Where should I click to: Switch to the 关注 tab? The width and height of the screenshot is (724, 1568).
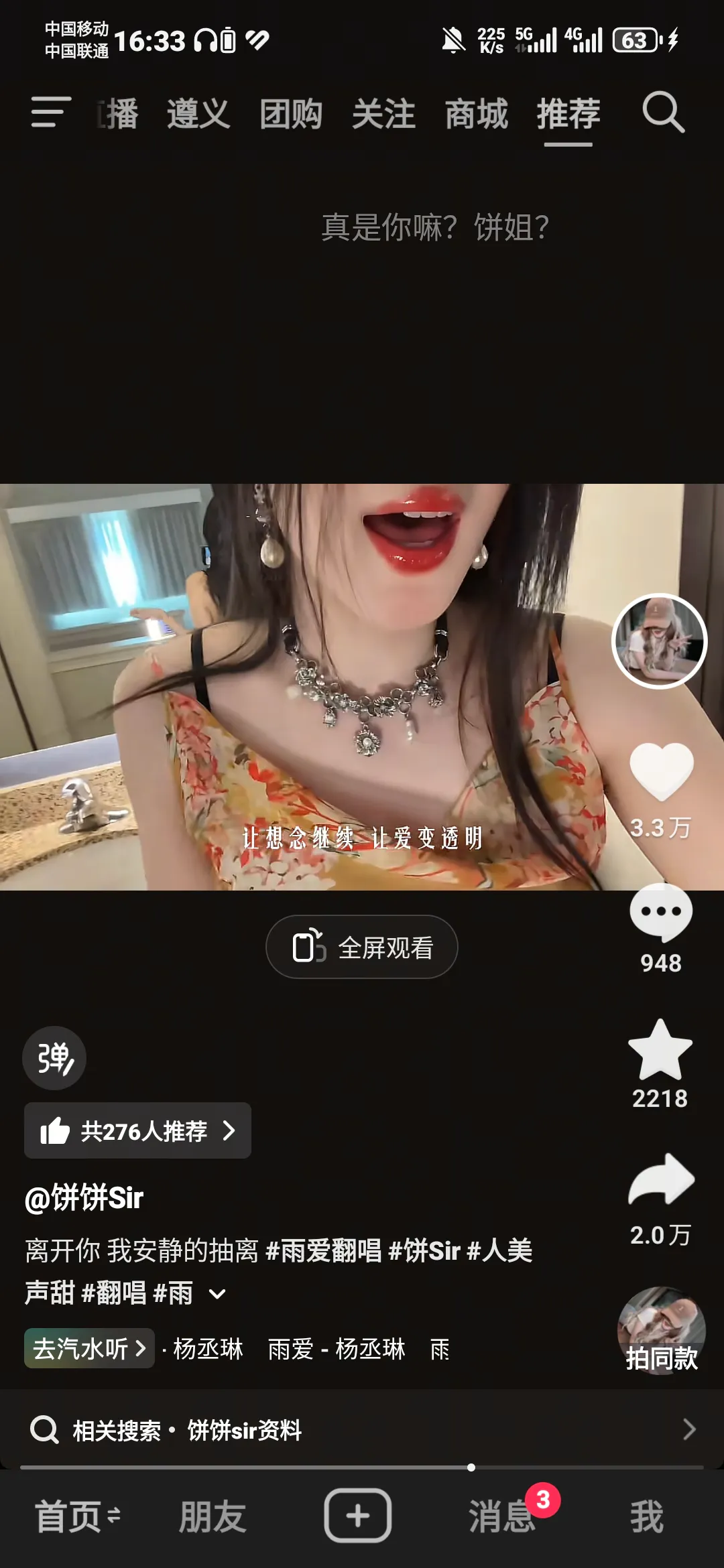(x=383, y=113)
